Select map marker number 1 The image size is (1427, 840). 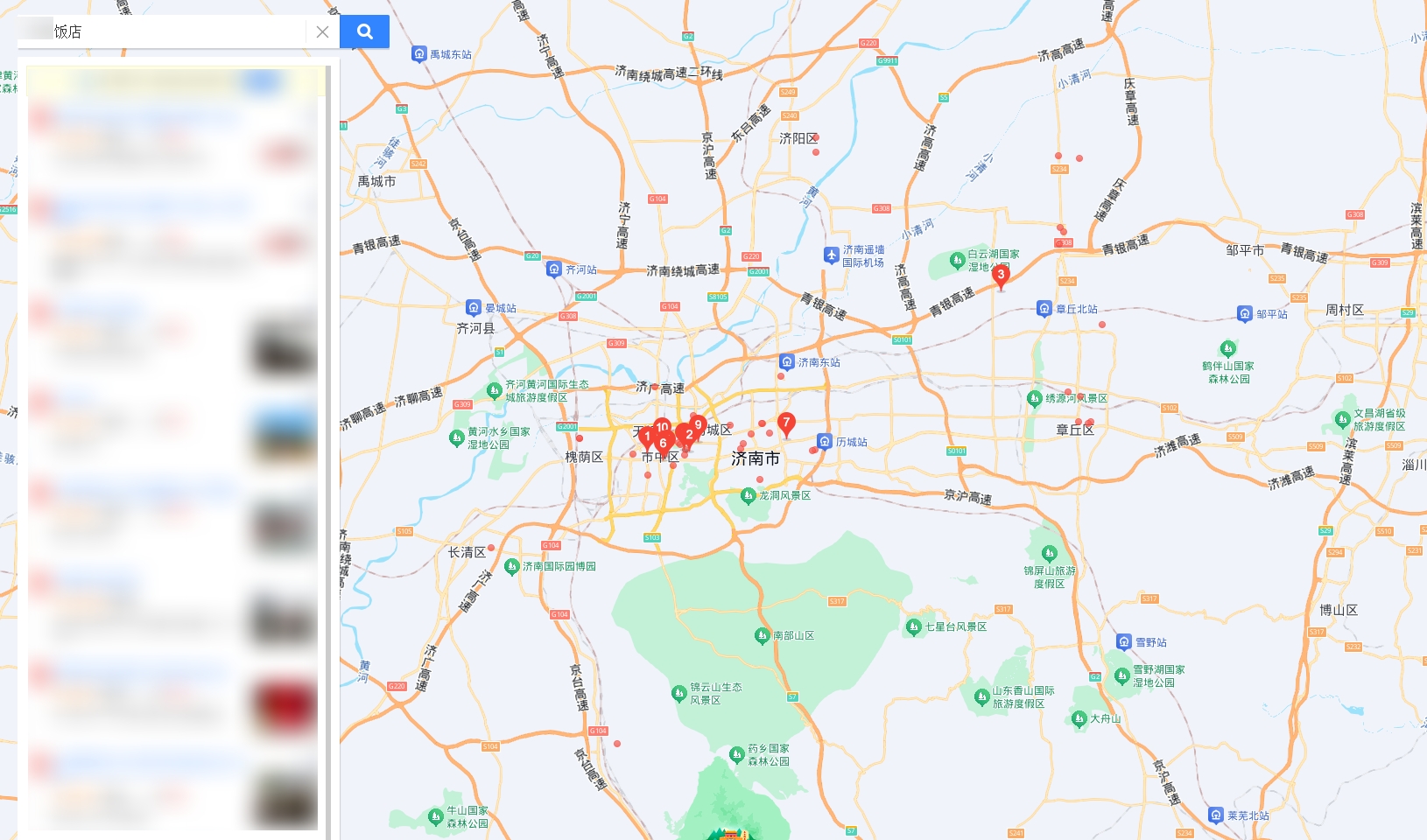647,437
